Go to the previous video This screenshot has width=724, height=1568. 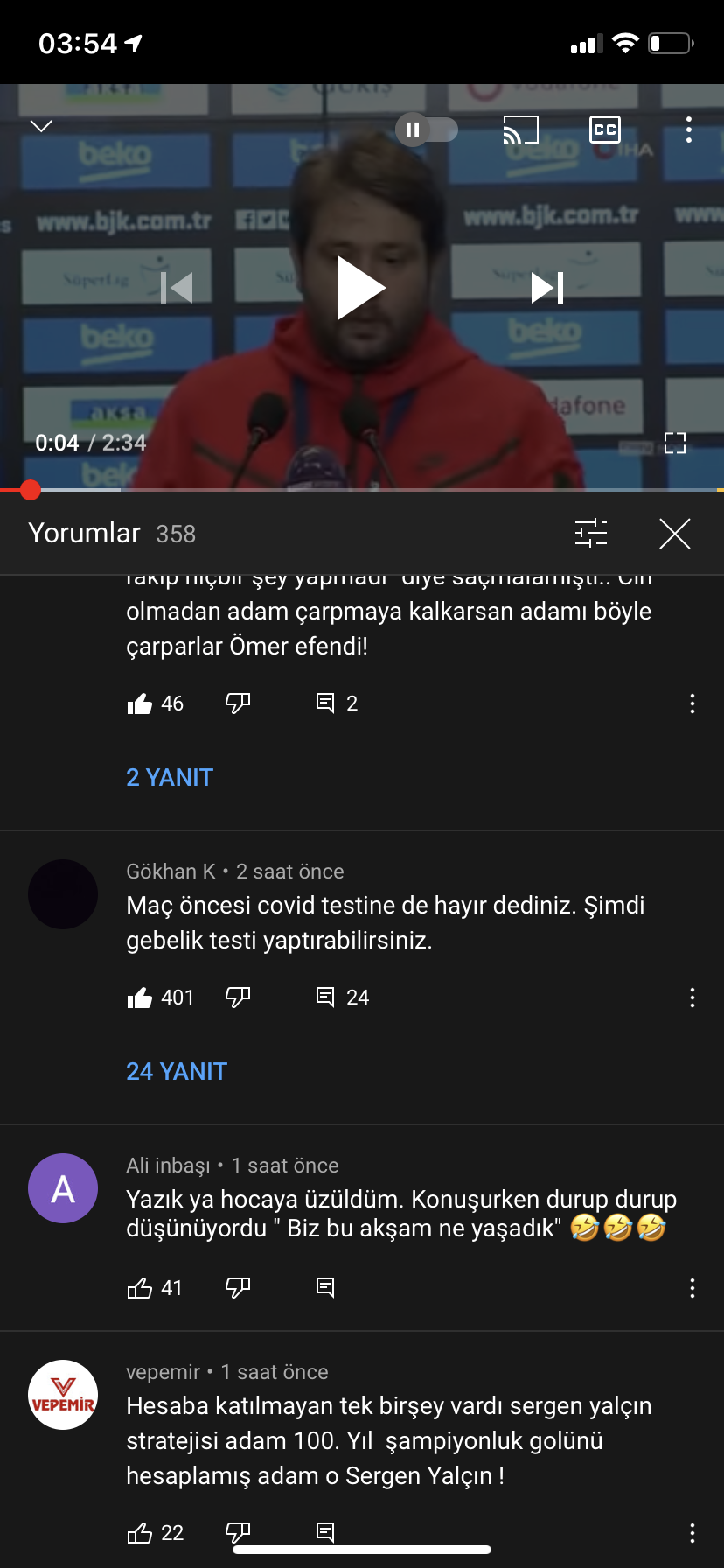pos(177,288)
